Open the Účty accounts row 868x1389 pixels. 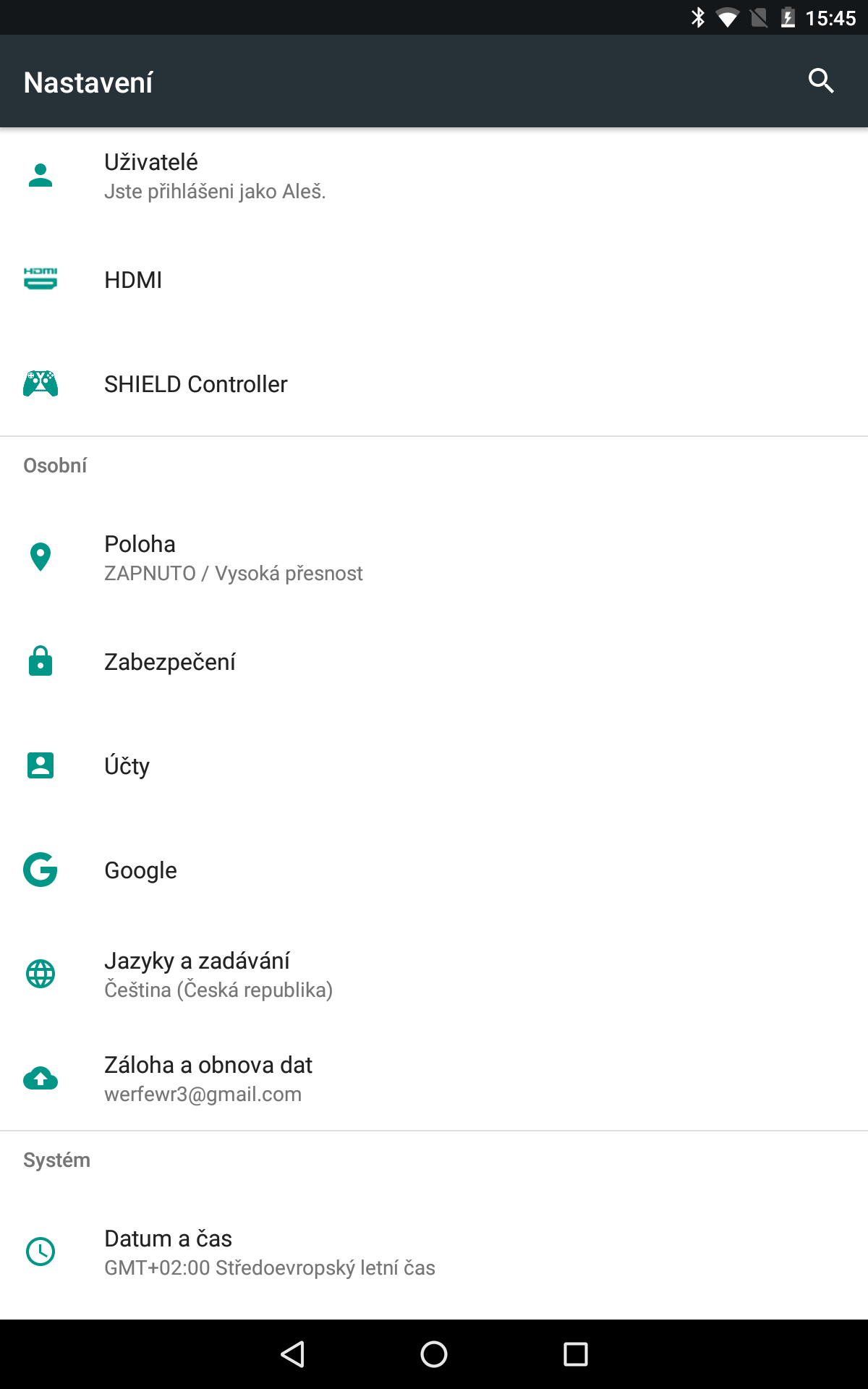[x=434, y=766]
